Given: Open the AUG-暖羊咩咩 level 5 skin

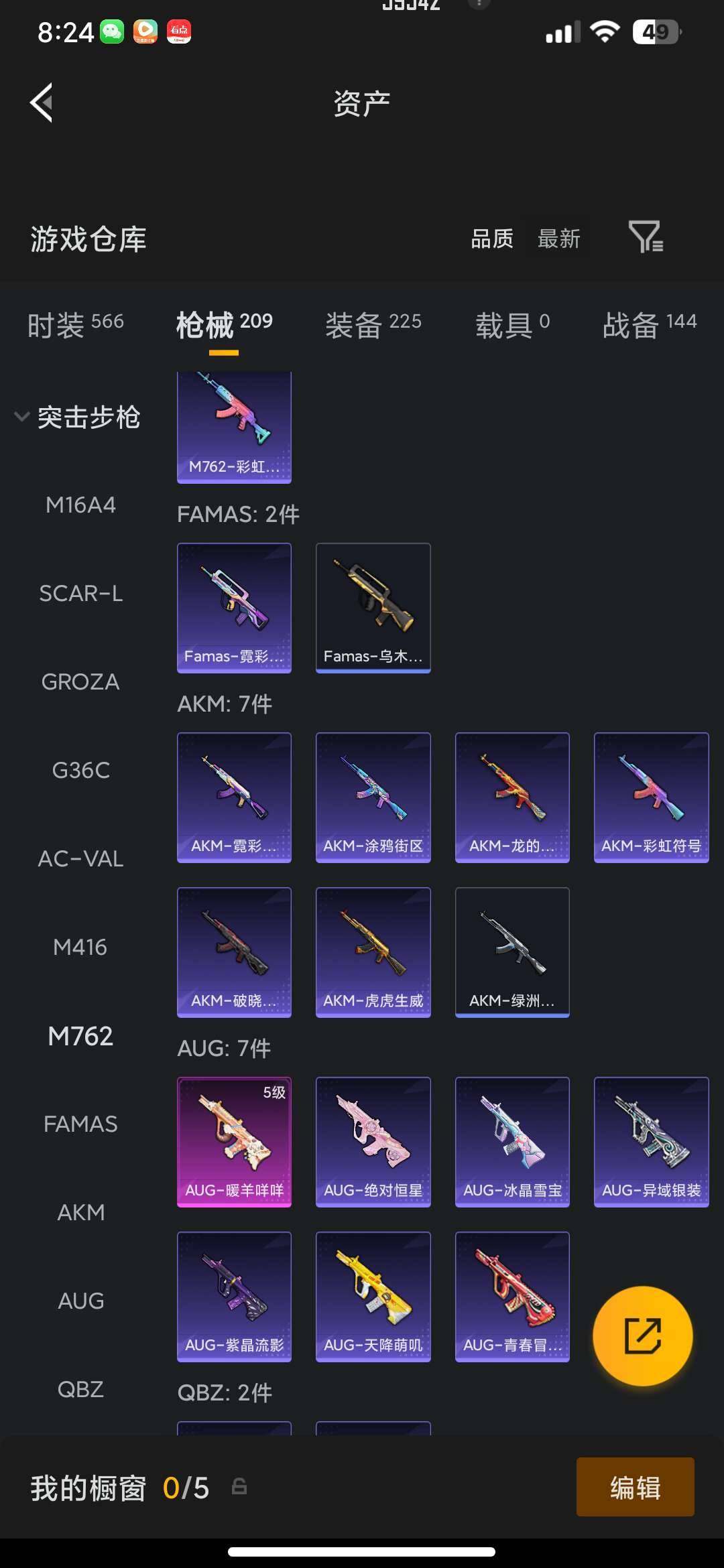Looking at the screenshot, I should click(234, 1141).
